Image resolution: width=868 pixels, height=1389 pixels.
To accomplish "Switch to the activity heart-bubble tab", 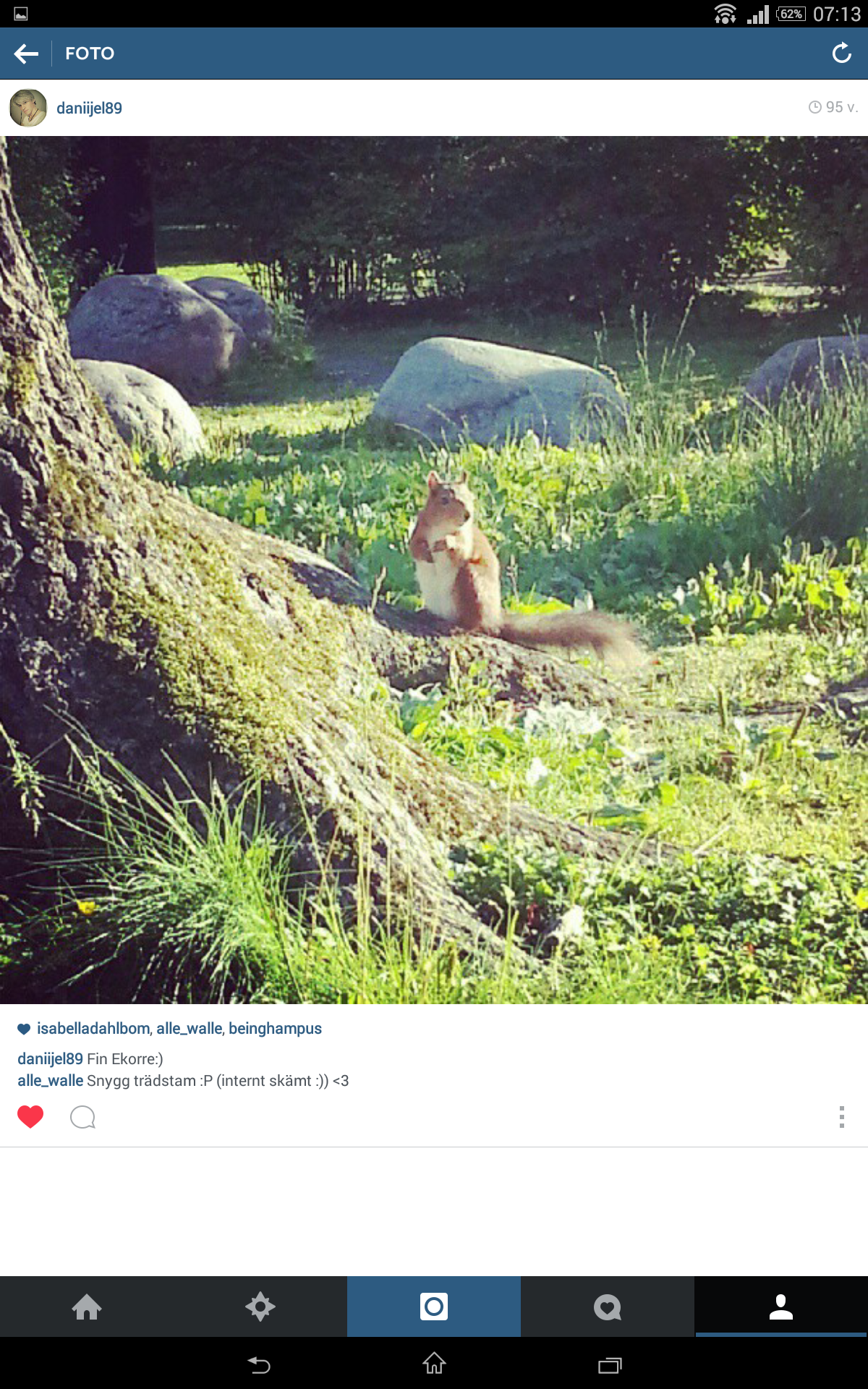I will (x=608, y=1307).
